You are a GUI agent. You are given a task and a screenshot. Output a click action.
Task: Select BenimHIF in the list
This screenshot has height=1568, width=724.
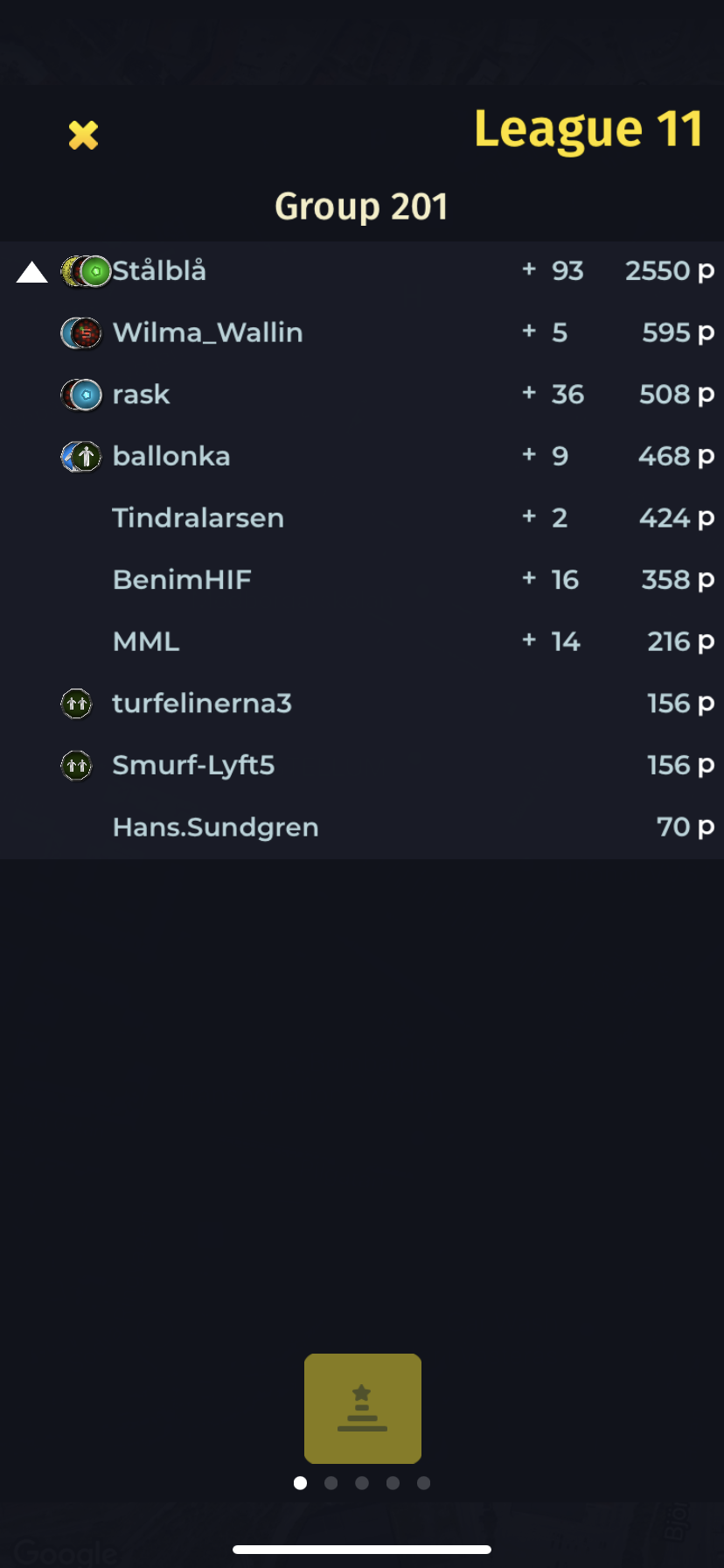(362, 579)
